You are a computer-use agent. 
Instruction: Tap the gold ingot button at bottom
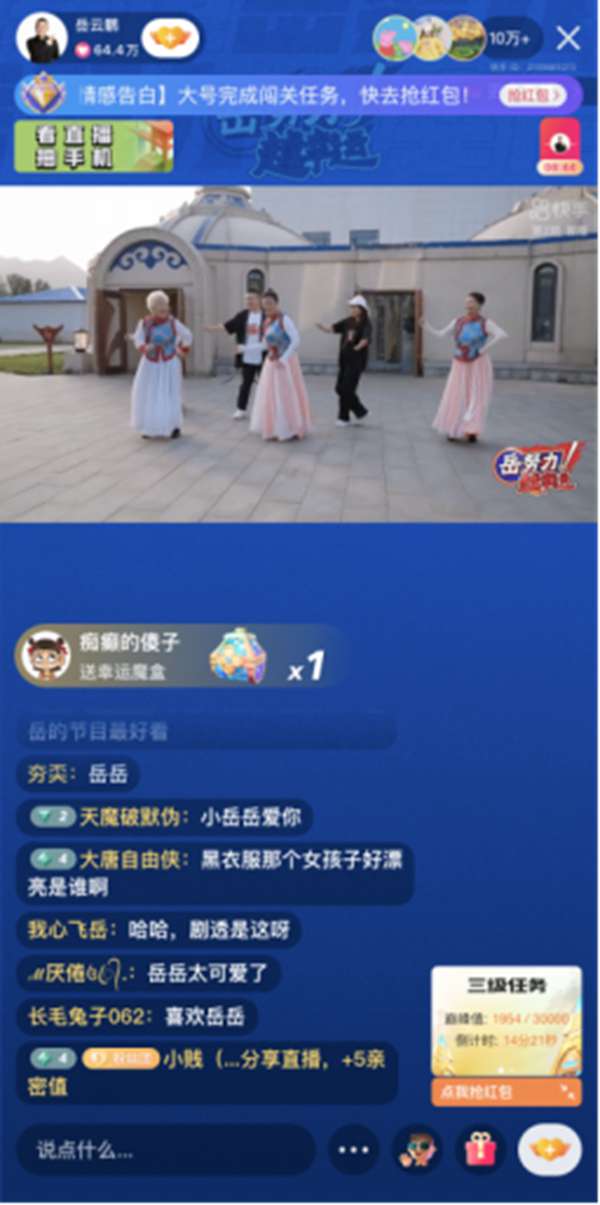tap(549, 1150)
